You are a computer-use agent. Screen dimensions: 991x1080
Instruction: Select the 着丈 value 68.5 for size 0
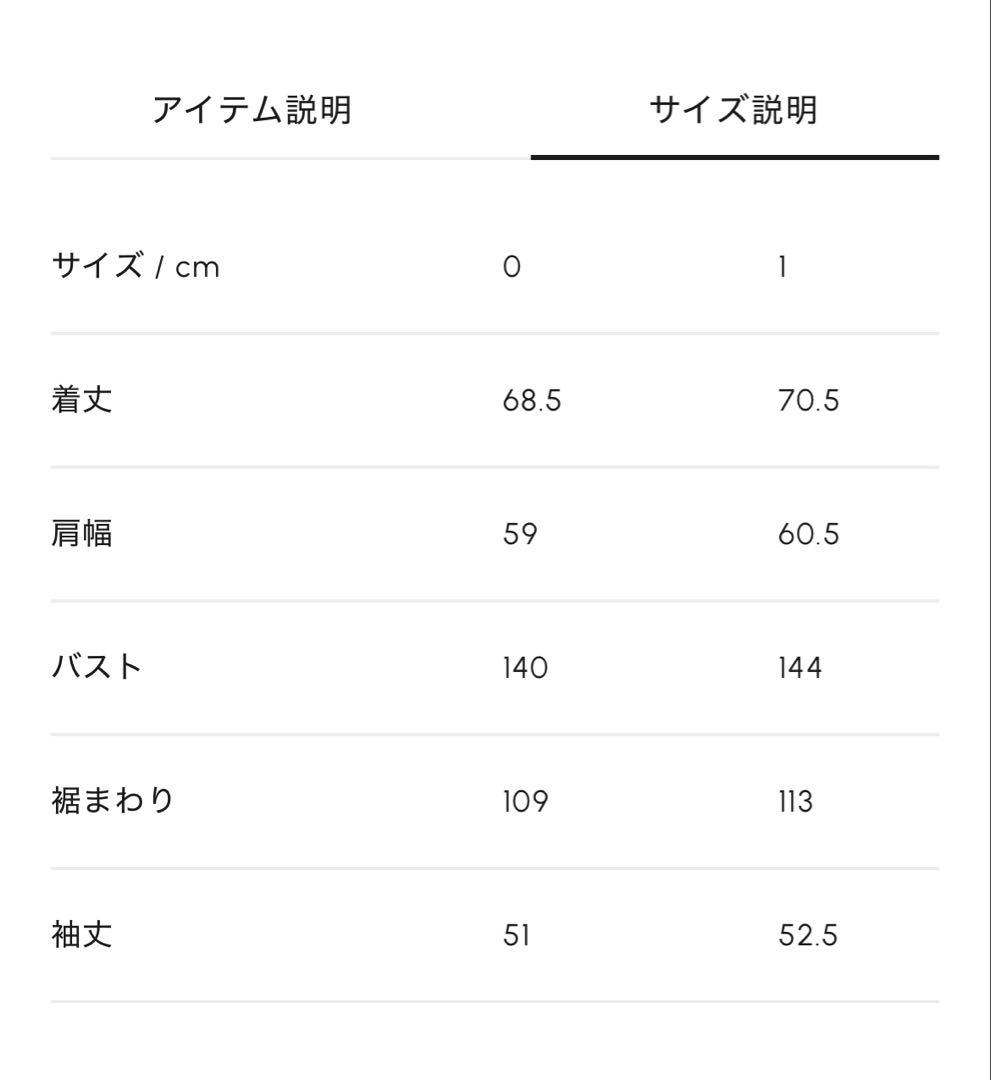click(531, 400)
